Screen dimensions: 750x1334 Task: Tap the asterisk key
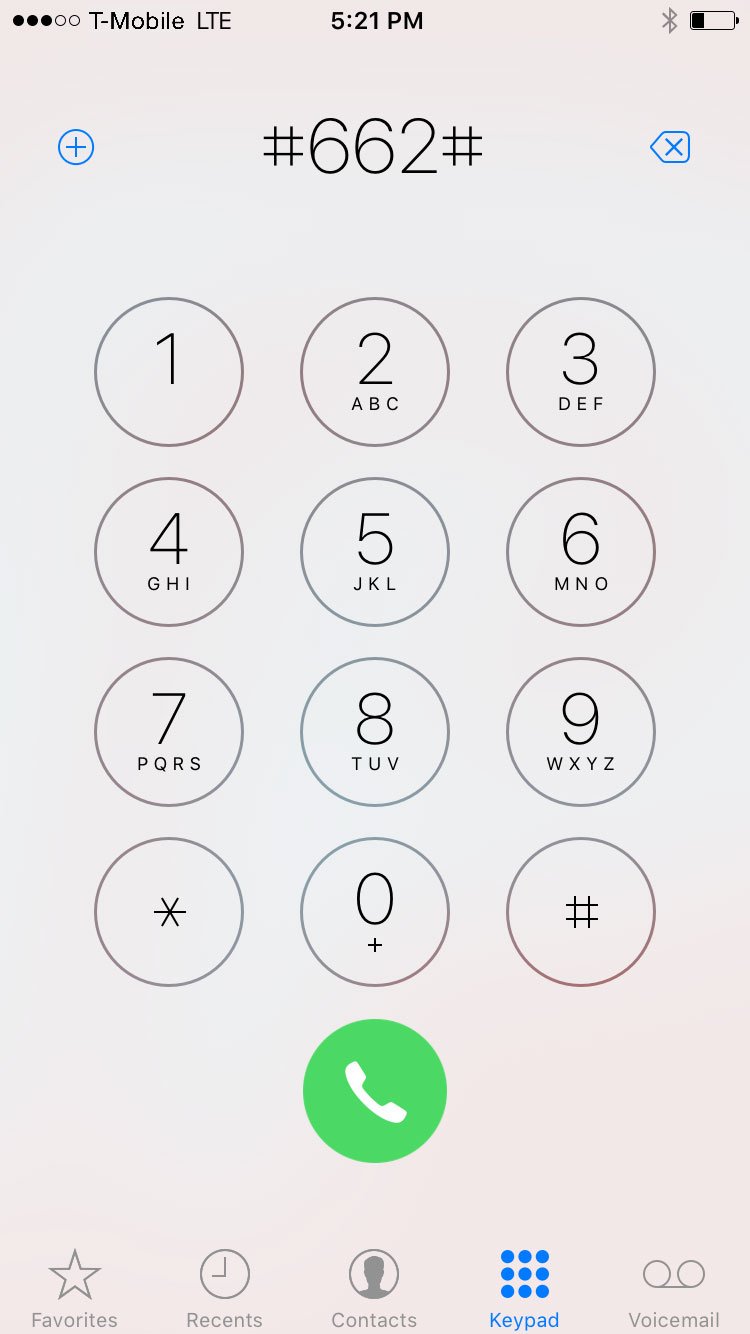click(169, 912)
